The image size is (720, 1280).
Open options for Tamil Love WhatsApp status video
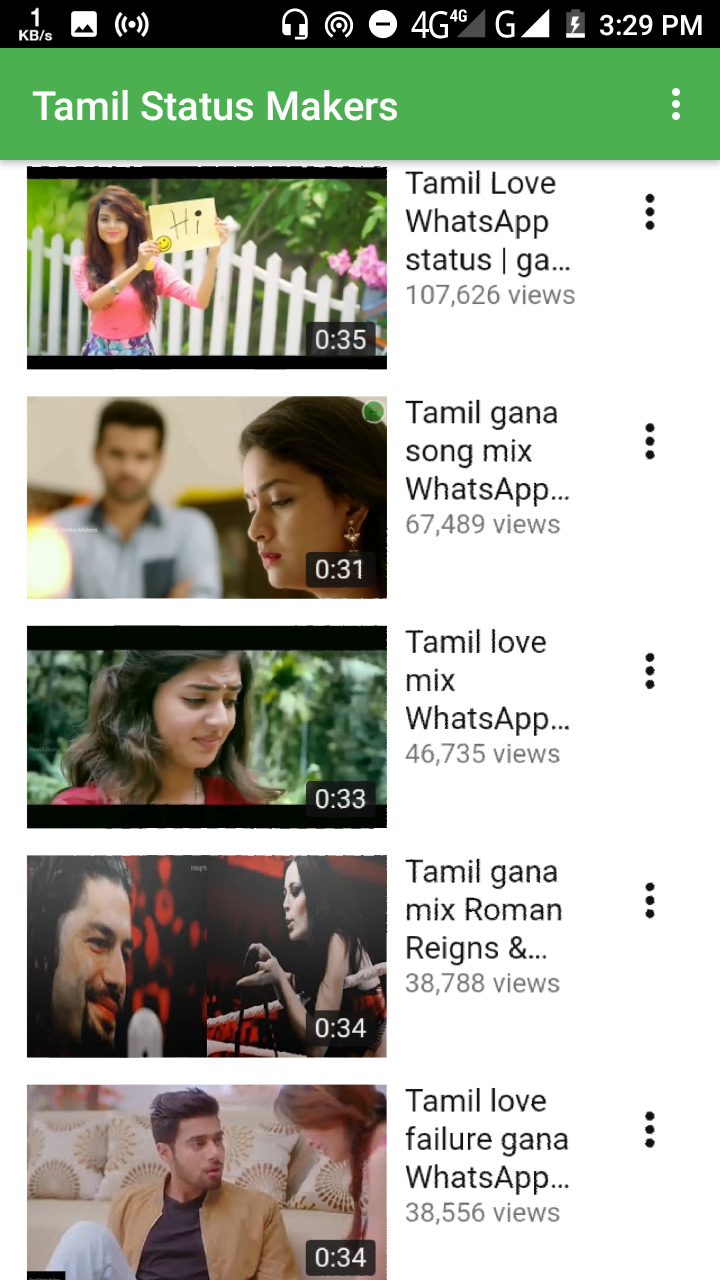649,212
